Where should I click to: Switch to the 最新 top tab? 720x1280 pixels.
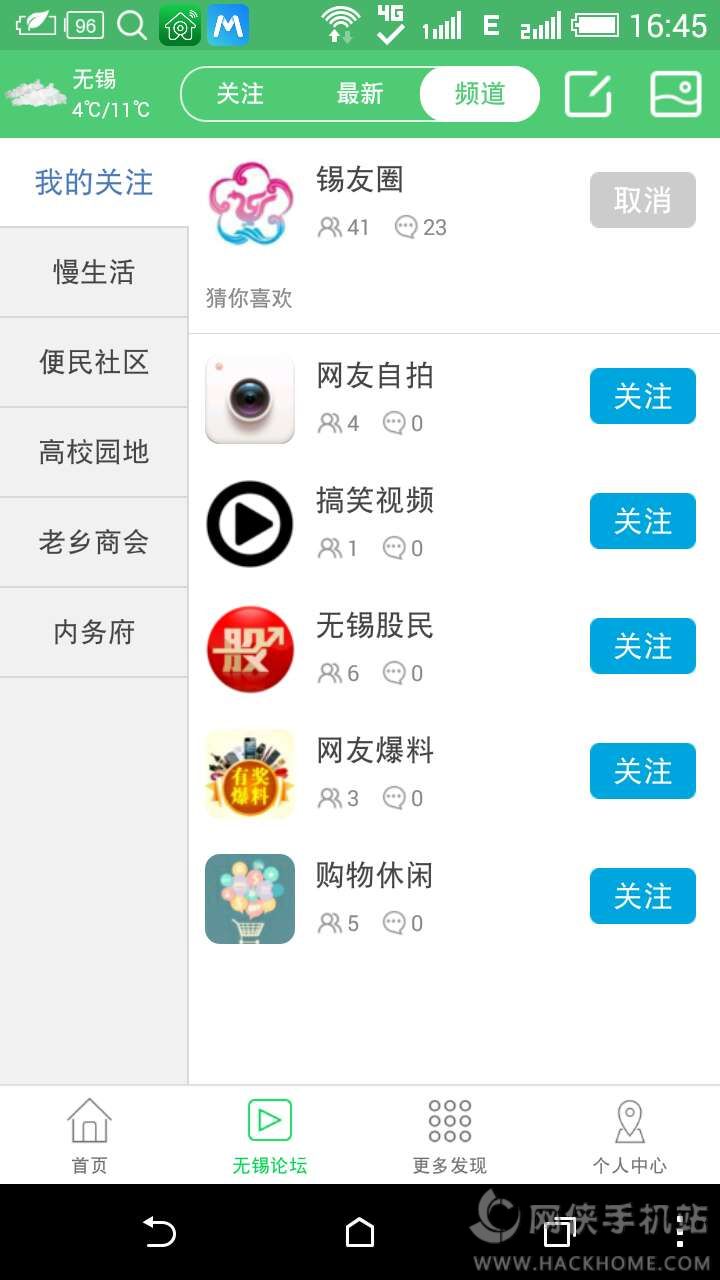(x=360, y=94)
